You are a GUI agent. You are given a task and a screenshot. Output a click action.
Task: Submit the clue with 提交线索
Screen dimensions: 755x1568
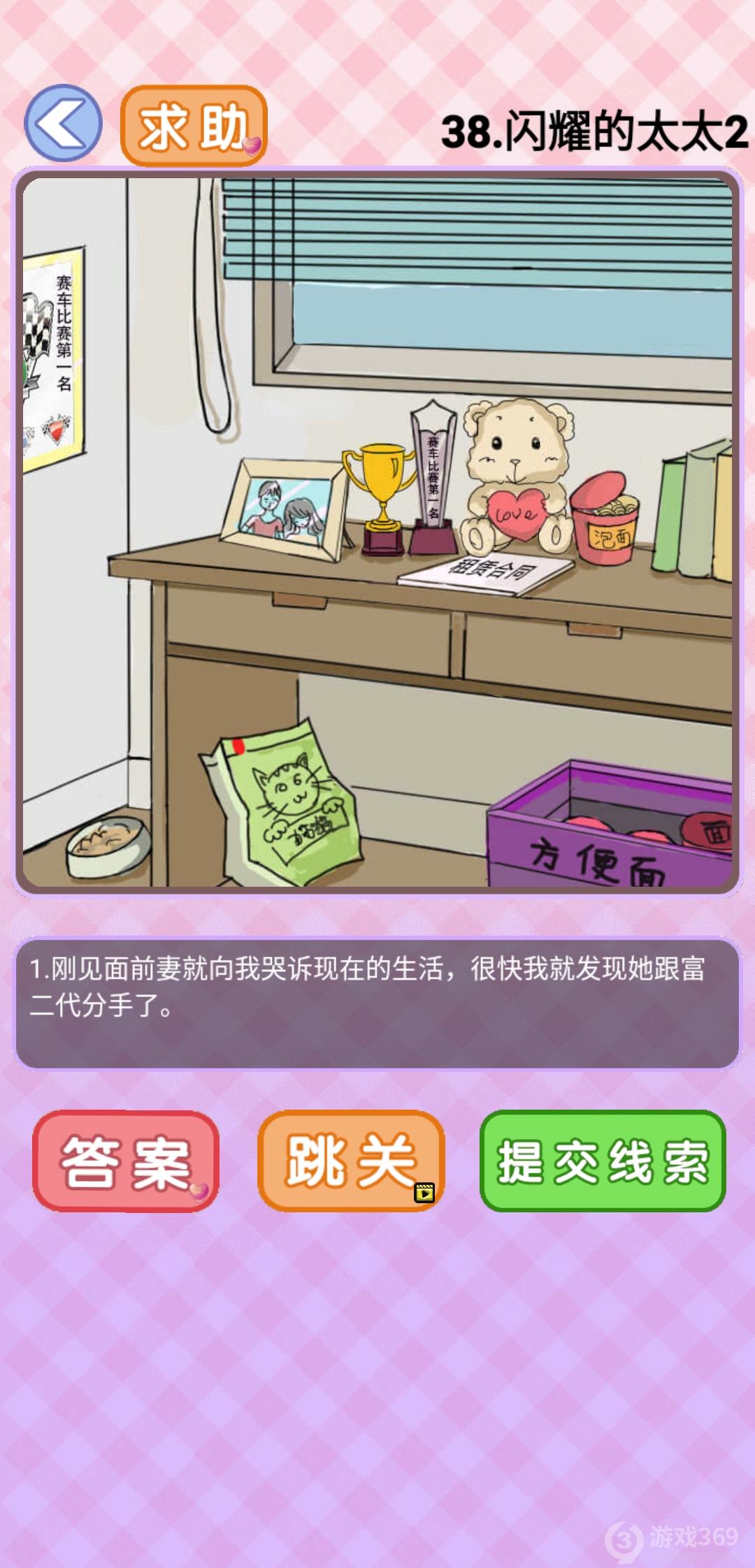[x=603, y=1161]
